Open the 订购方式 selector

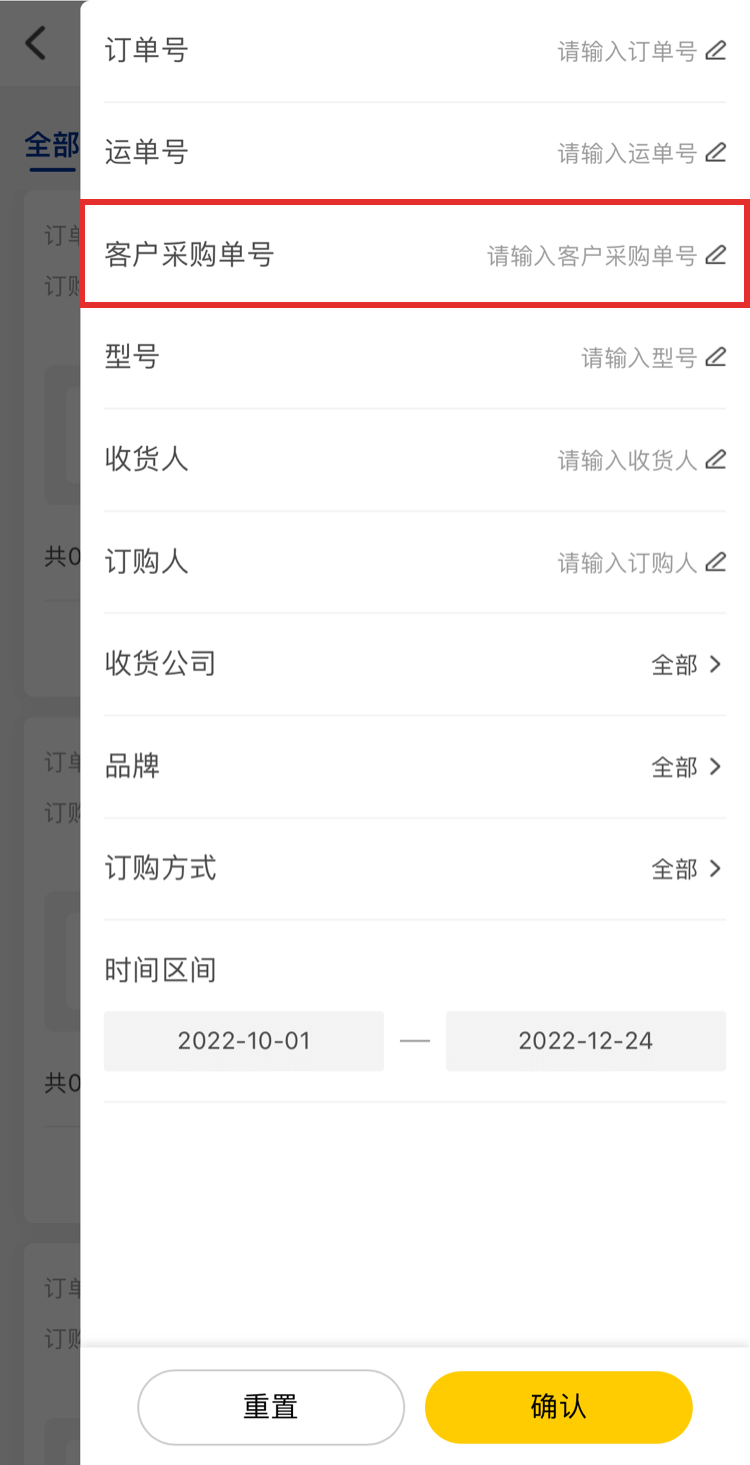(x=686, y=869)
